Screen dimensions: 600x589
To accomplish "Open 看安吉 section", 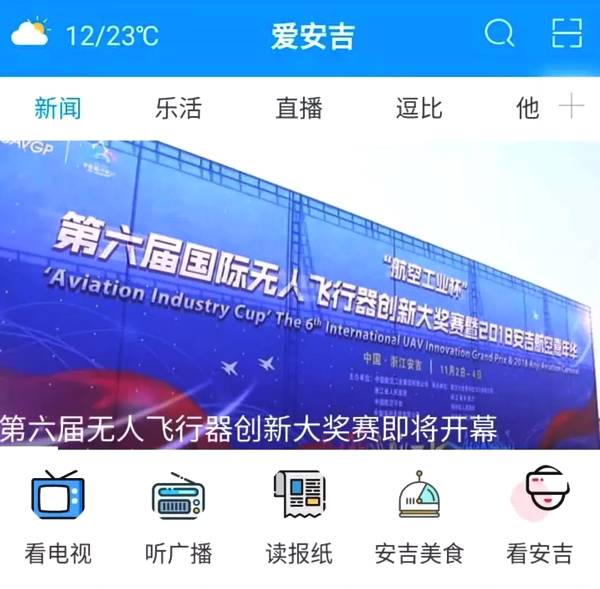I will 540,517.
